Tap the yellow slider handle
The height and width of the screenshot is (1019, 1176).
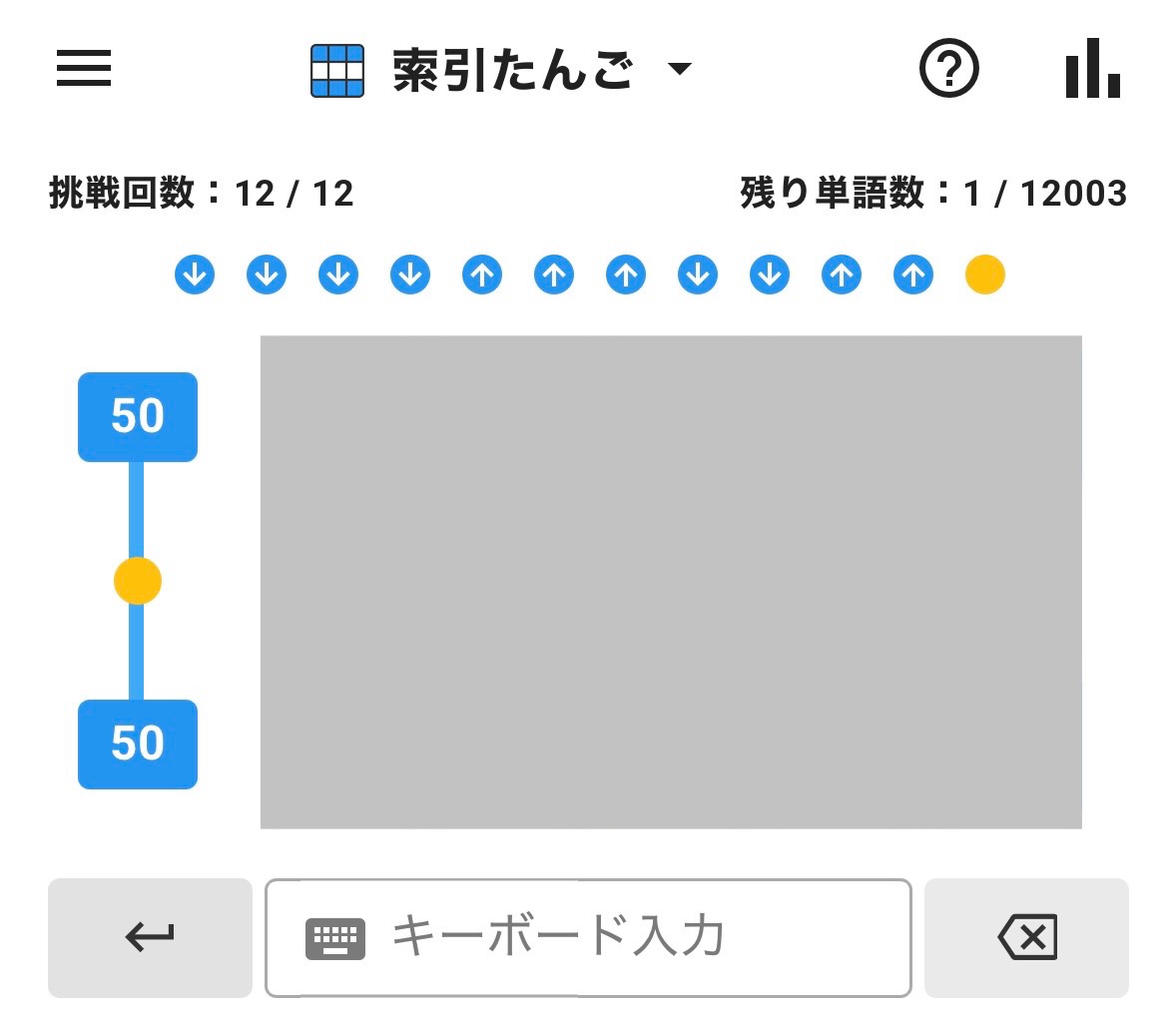pos(138,581)
